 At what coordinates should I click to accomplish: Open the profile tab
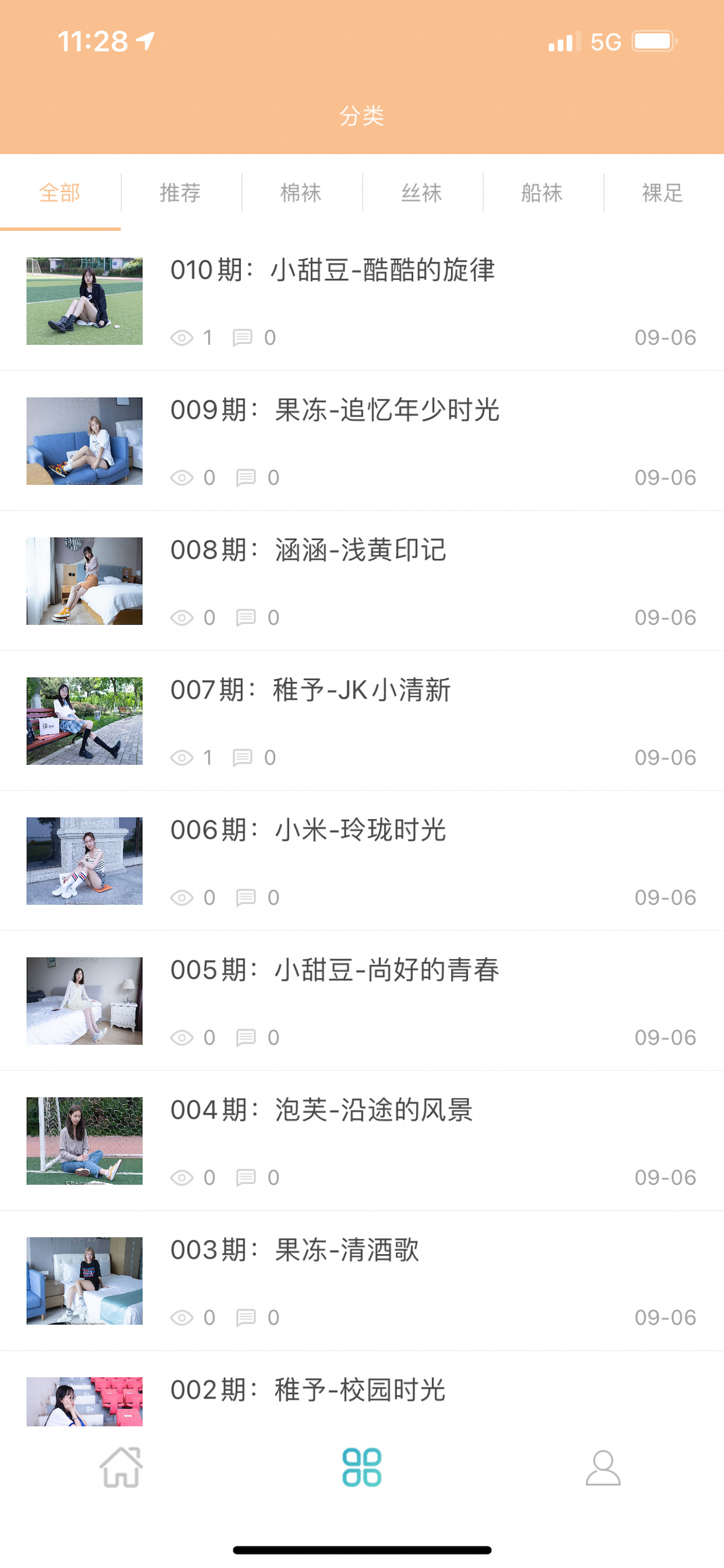(603, 1468)
